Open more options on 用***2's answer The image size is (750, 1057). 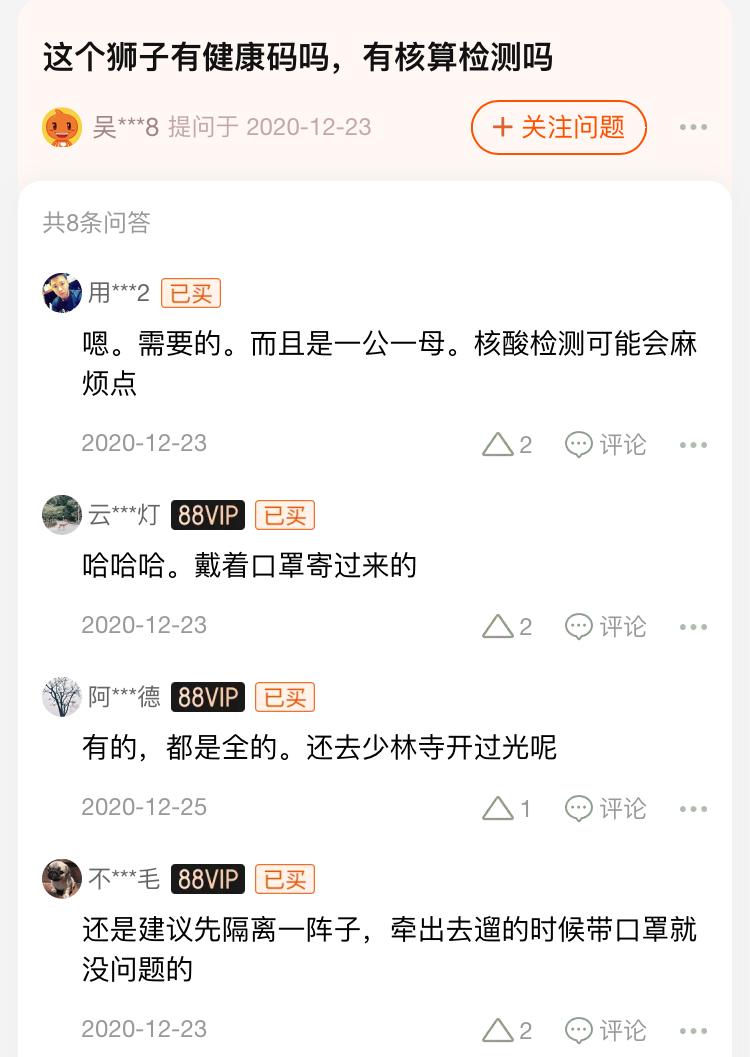(x=694, y=444)
